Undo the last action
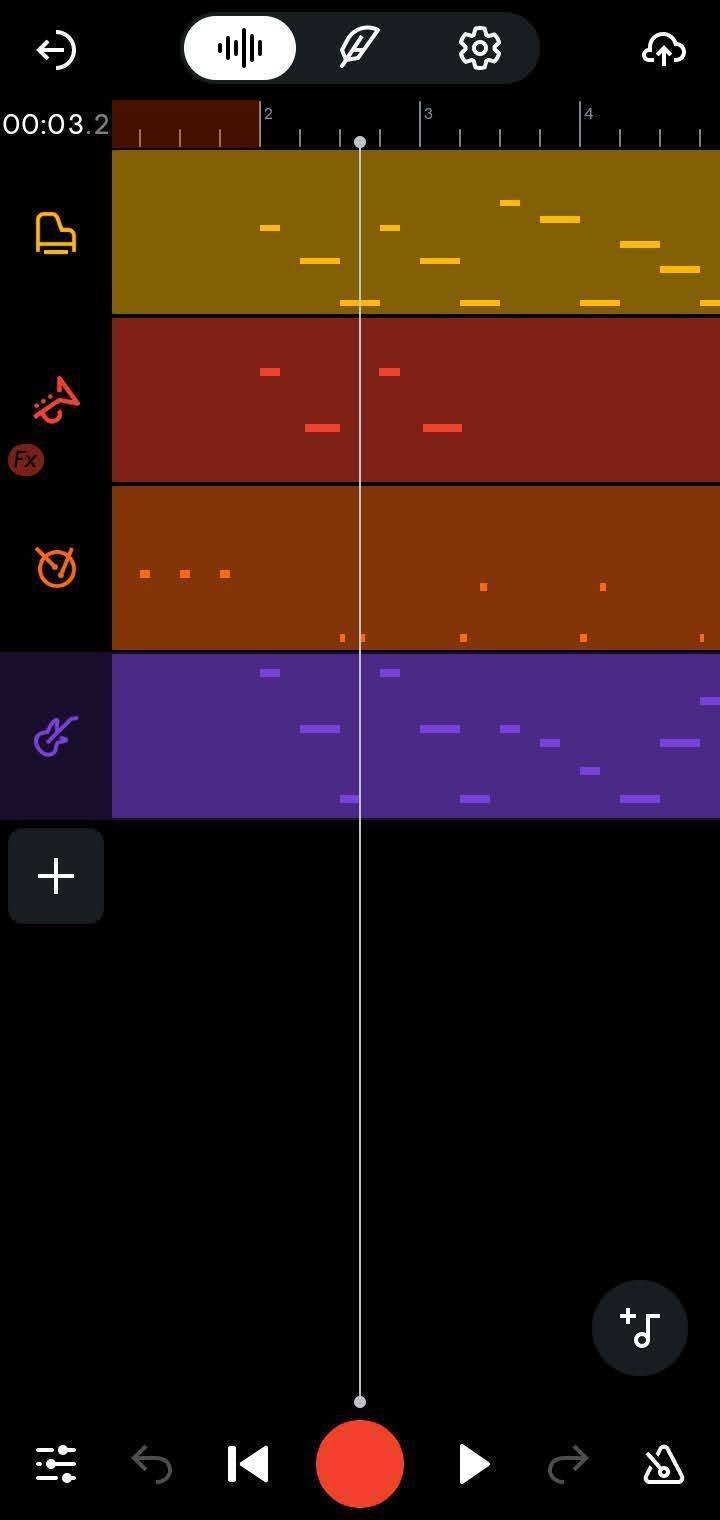The width and height of the screenshot is (720, 1520). pyautogui.click(x=152, y=1464)
